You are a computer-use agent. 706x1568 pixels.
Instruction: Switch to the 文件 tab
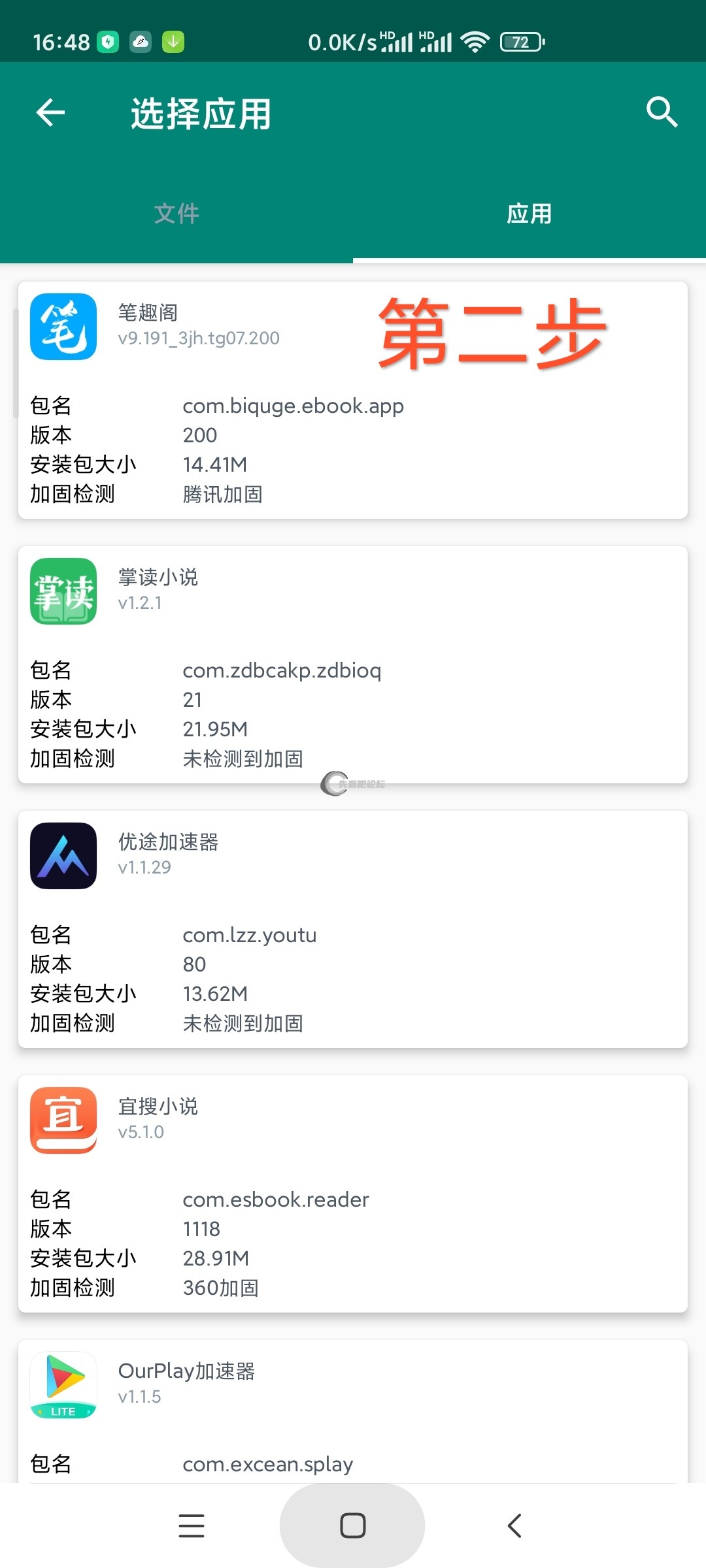point(176,214)
